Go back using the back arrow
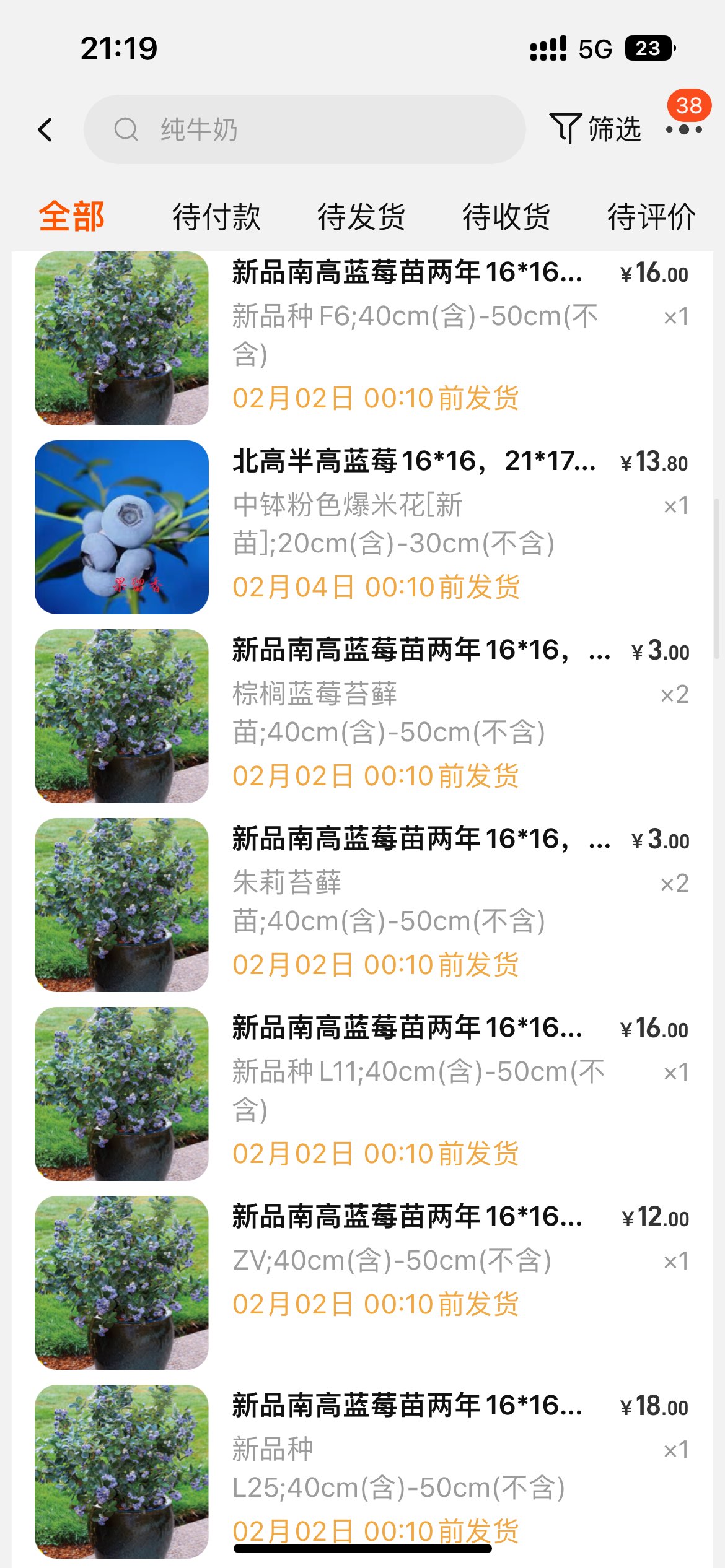Screen dimensions: 725x1568 (x=45, y=129)
